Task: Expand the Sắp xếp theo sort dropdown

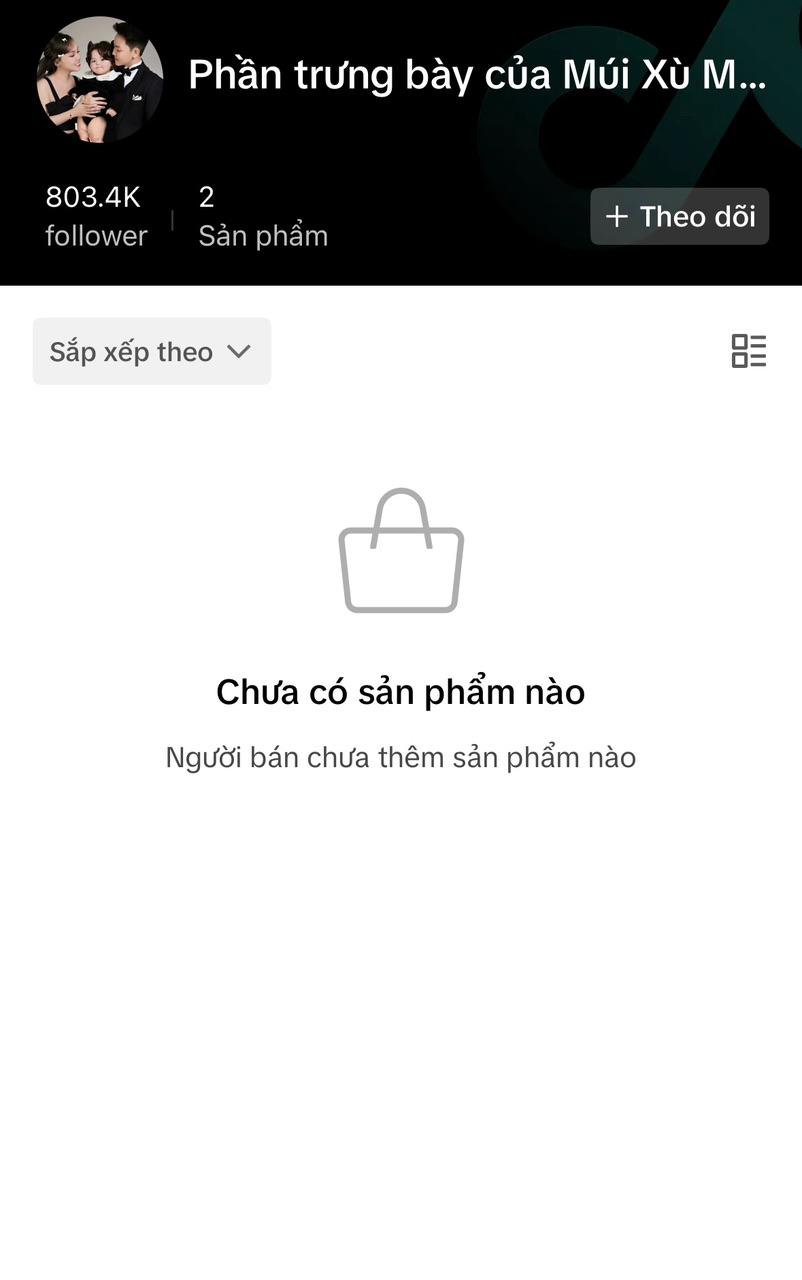Action: 152,351
